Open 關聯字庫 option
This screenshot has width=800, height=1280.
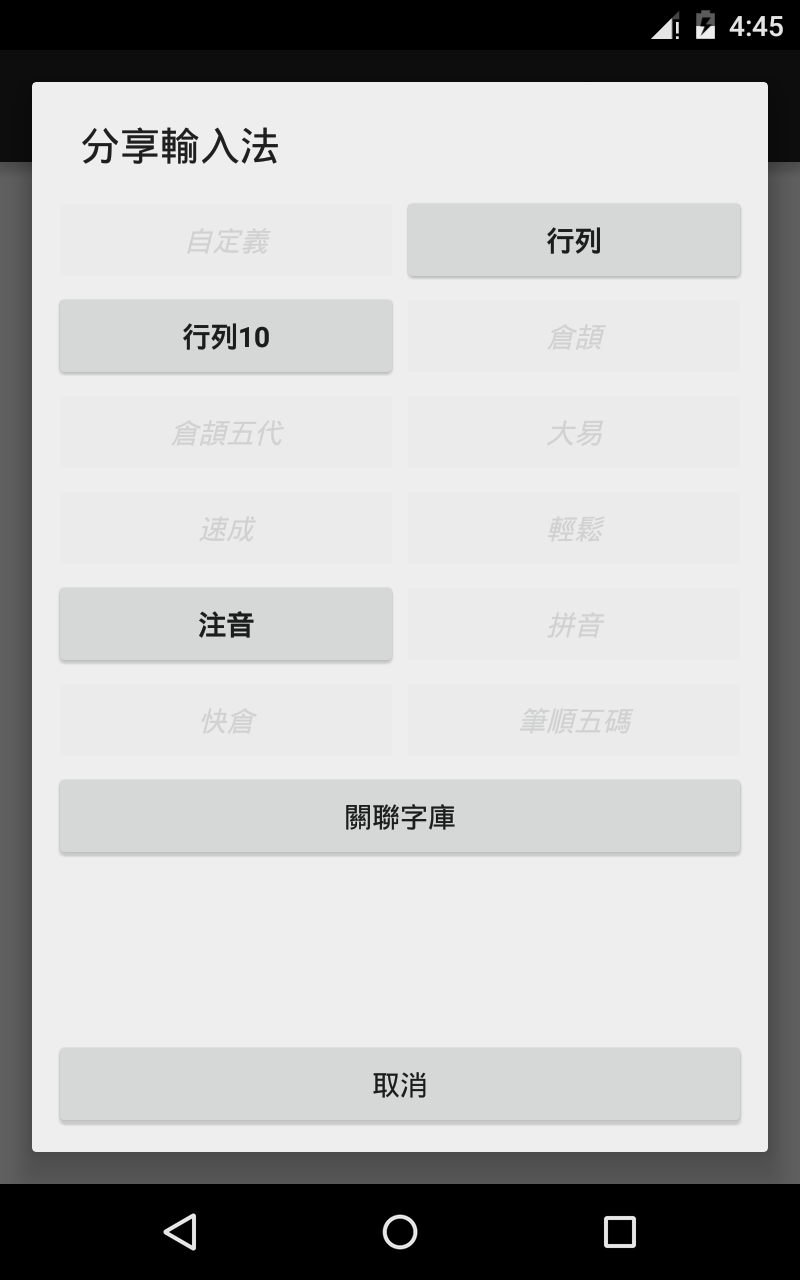pyautogui.click(x=400, y=817)
